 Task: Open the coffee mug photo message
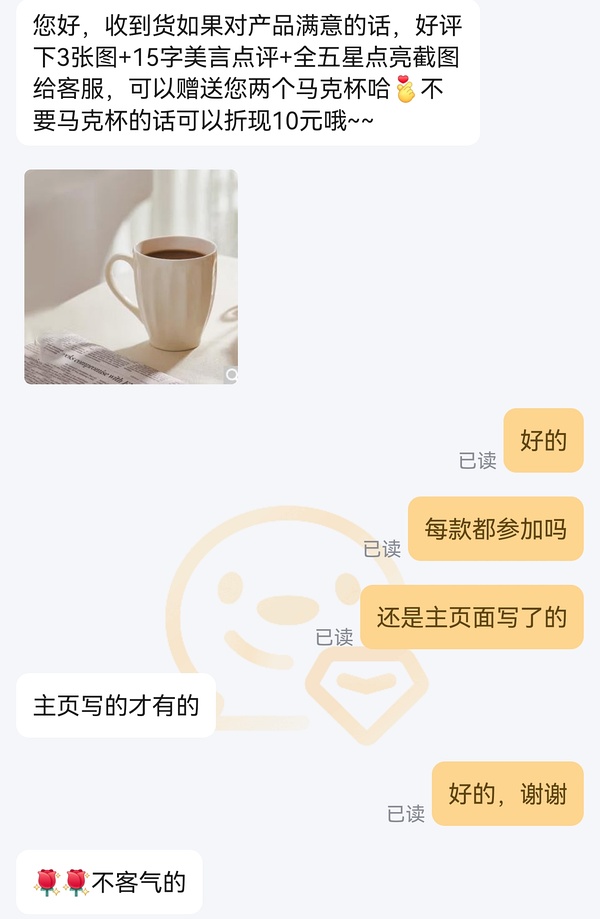pyautogui.click(x=131, y=277)
